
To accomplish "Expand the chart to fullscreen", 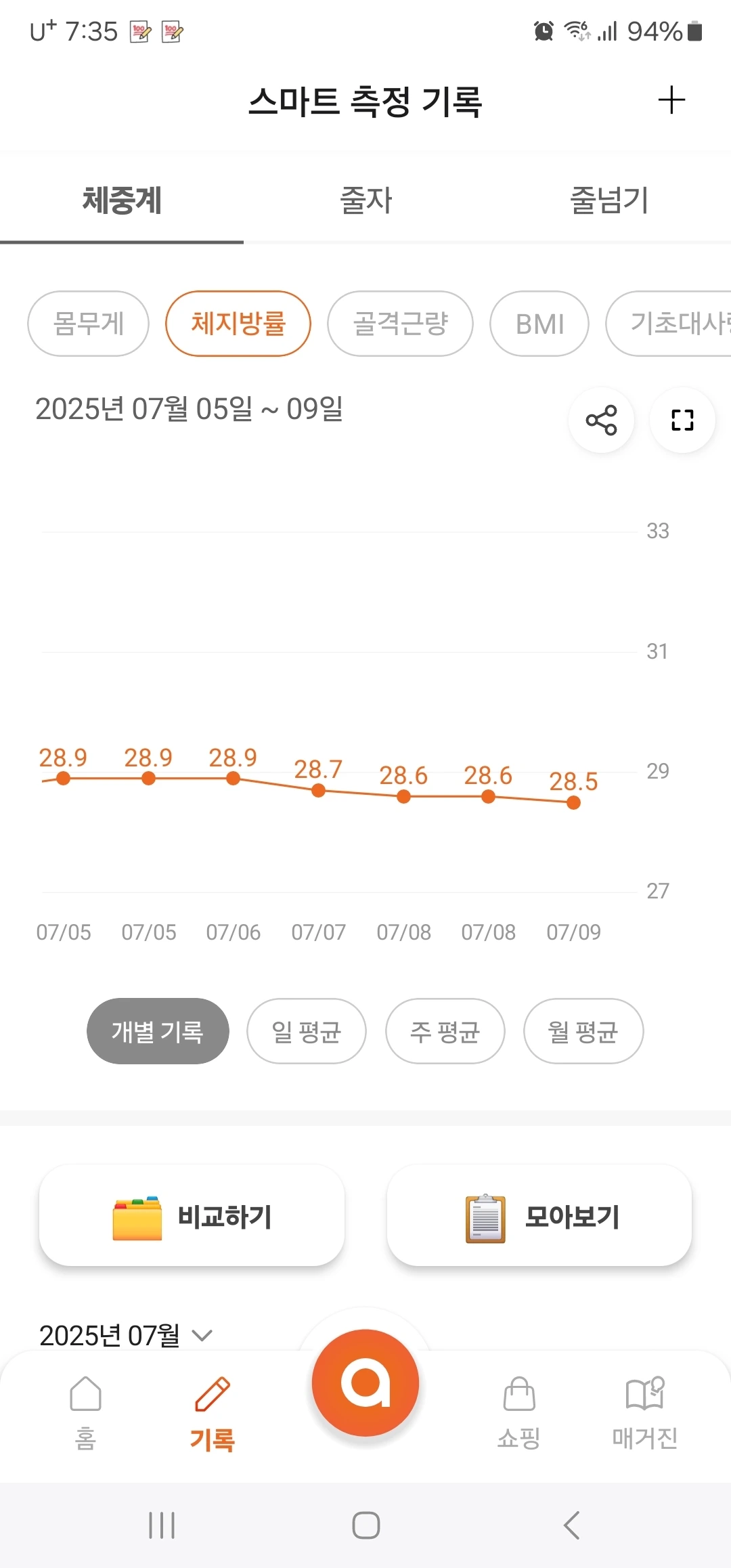I will [682, 420].
